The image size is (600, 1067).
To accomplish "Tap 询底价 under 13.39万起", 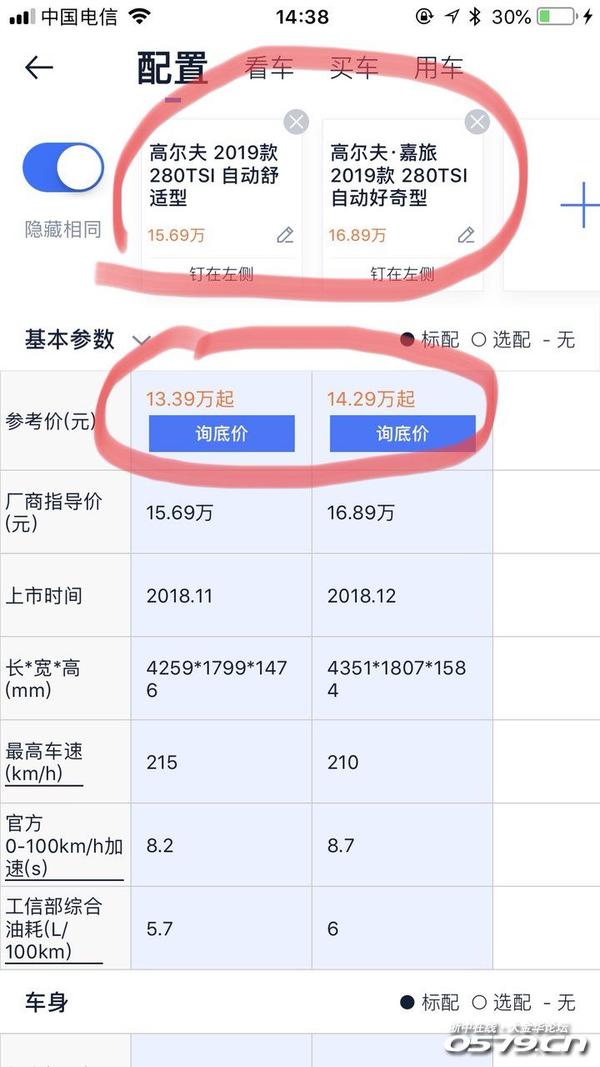I will 221,434.
